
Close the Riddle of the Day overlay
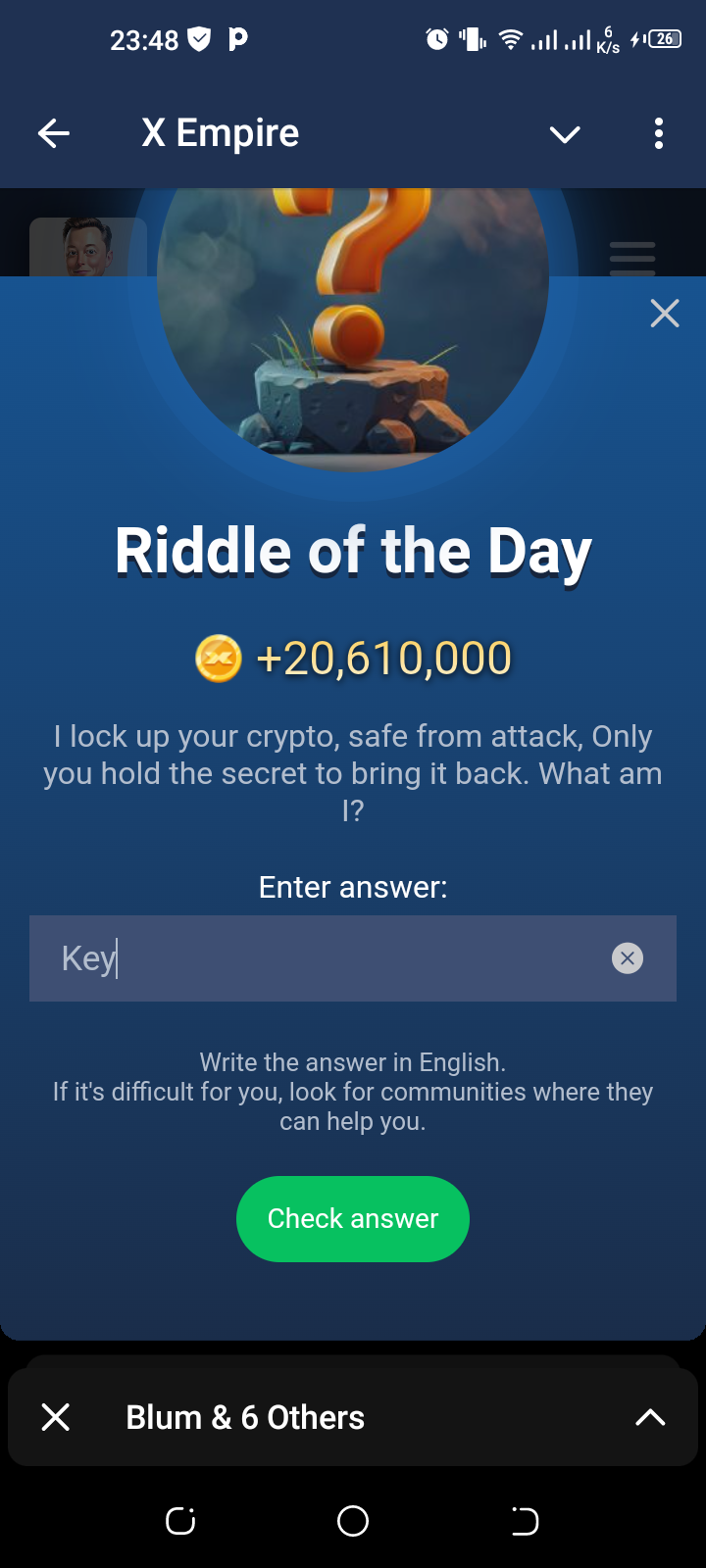[664, 313]
